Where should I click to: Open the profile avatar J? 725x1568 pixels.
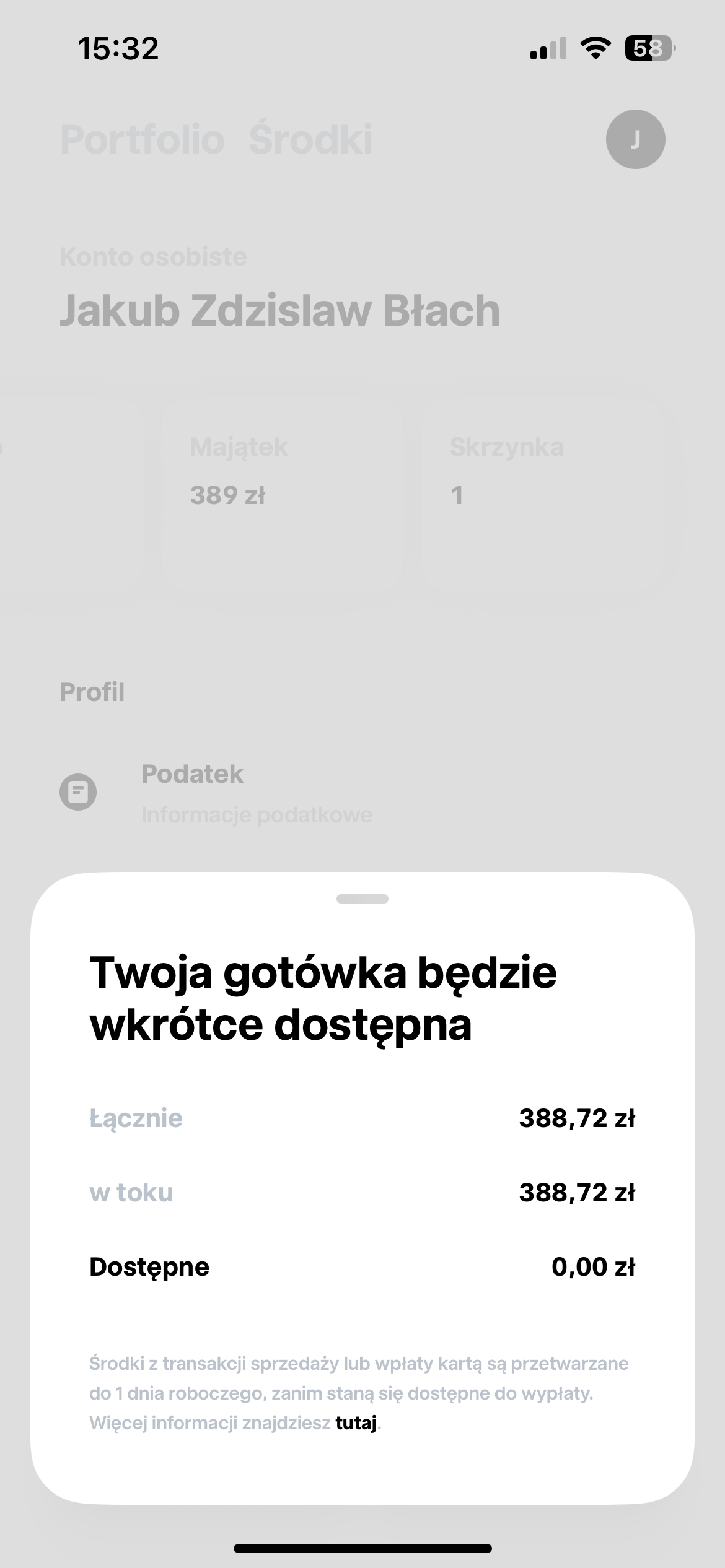click(635, 139)
